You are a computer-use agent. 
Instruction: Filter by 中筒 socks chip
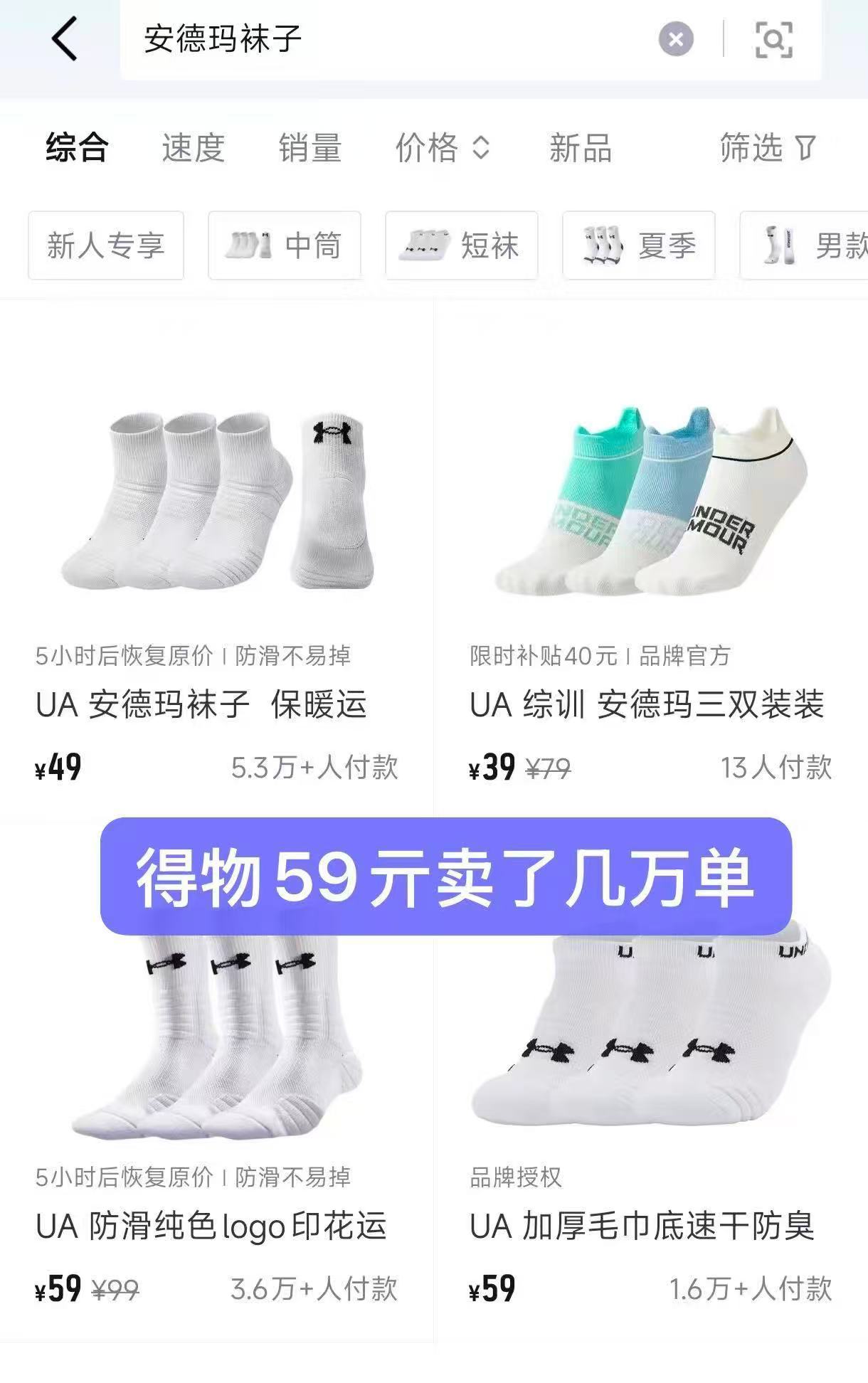284,245
